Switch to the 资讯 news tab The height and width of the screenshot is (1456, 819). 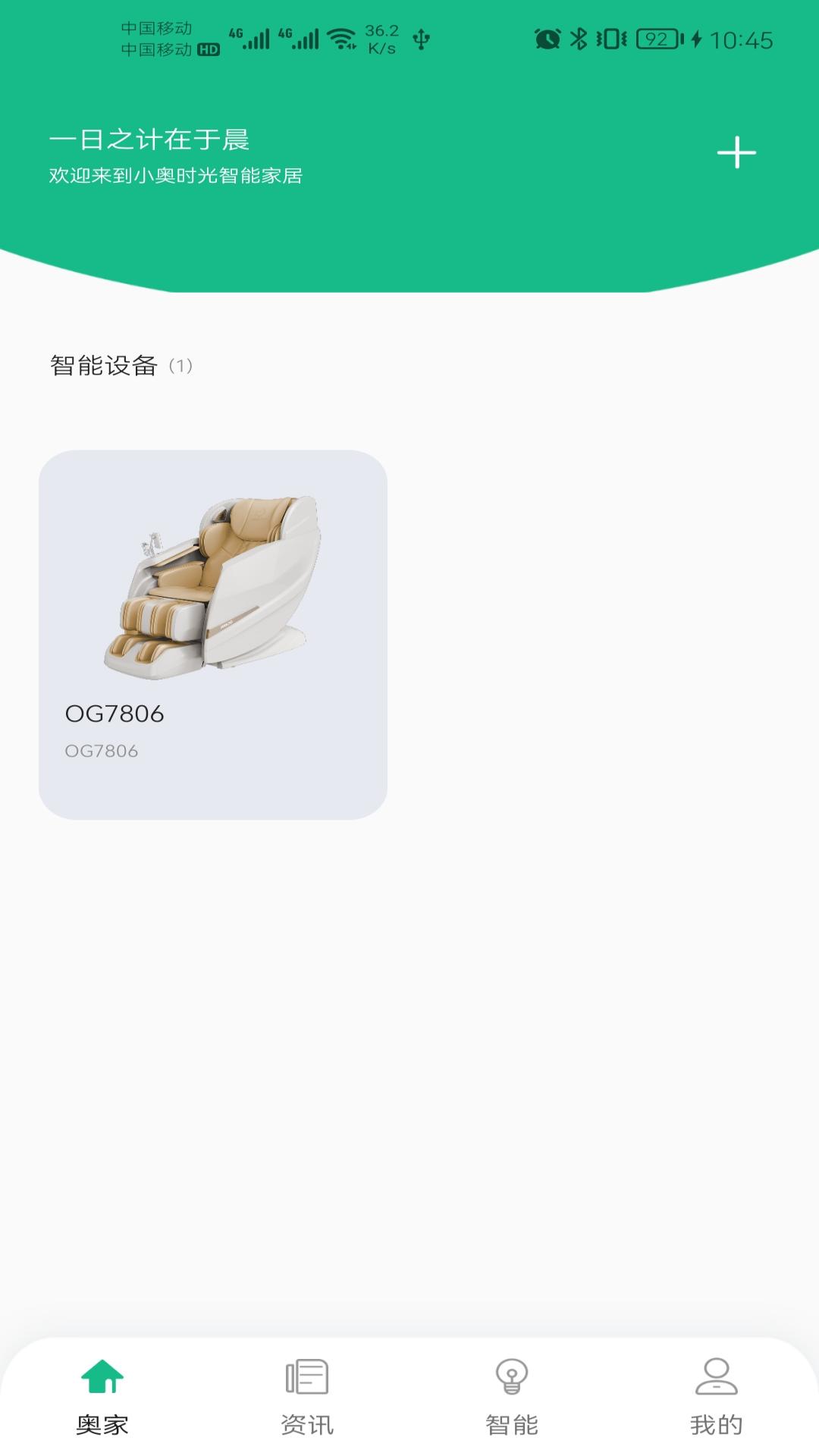(307, 1397)
